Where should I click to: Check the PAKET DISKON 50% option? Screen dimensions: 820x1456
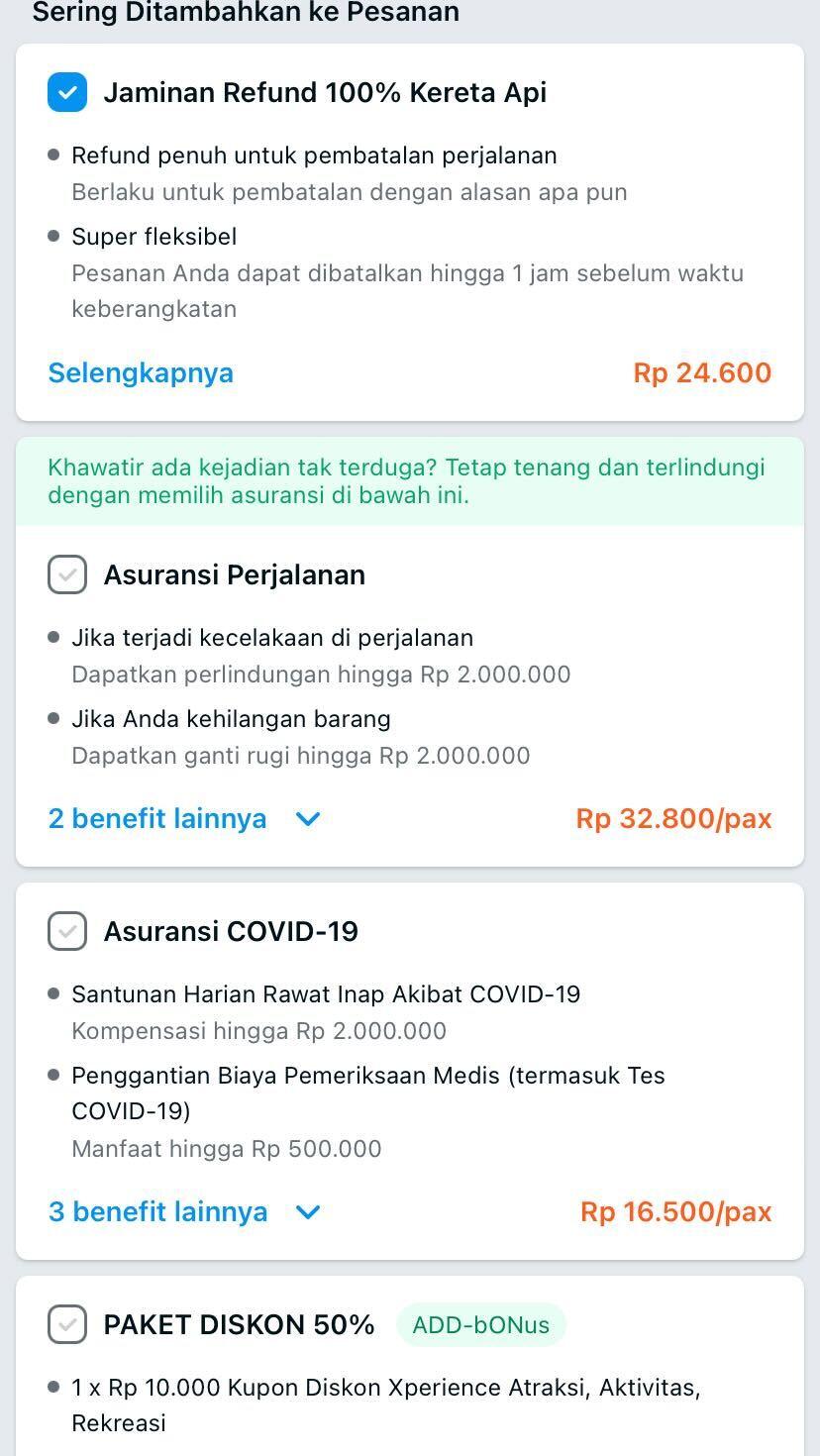click(x=67, y=1324)
